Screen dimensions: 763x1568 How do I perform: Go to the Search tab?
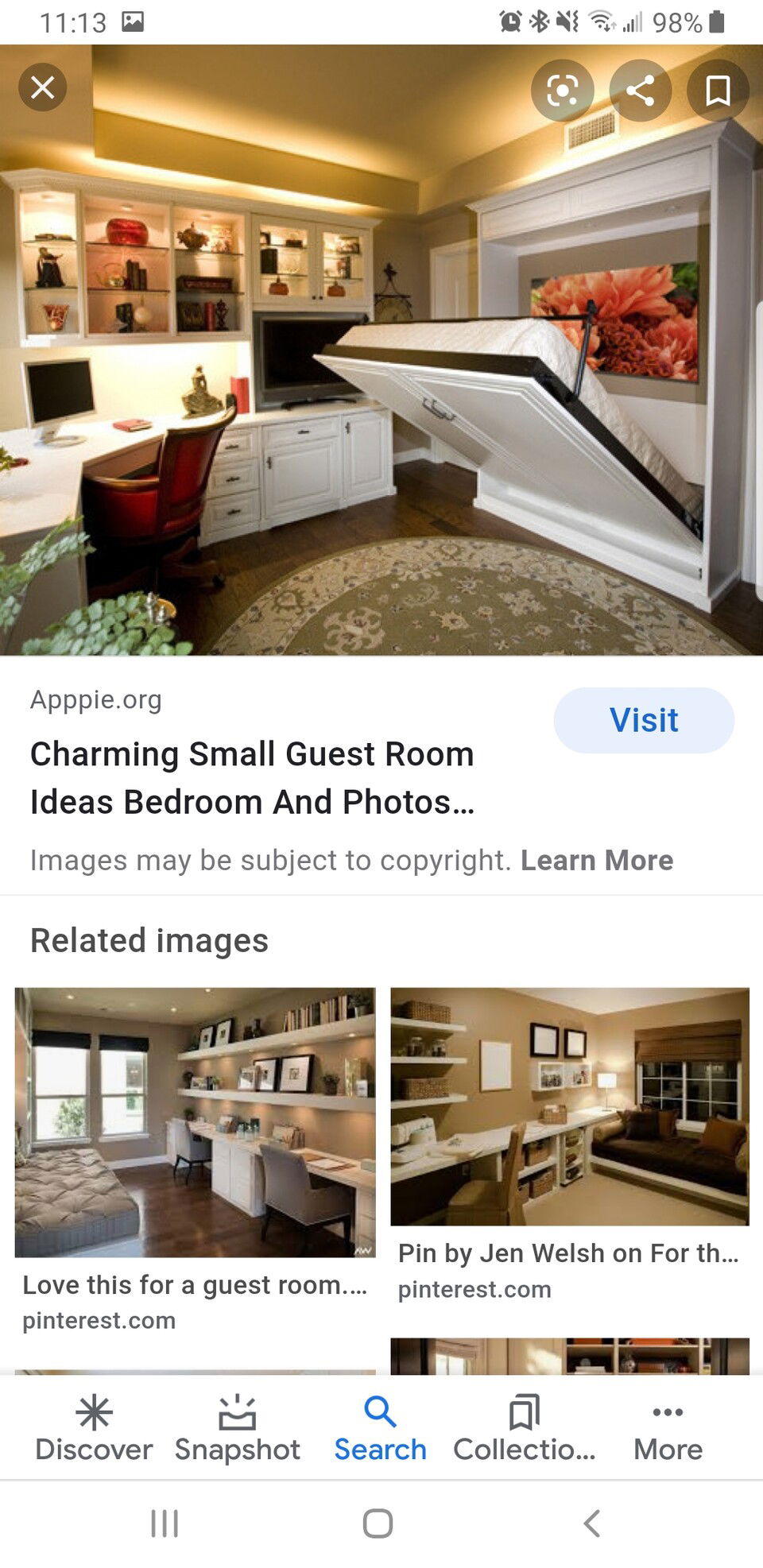pyautogui.click(x=380, y=1428)
